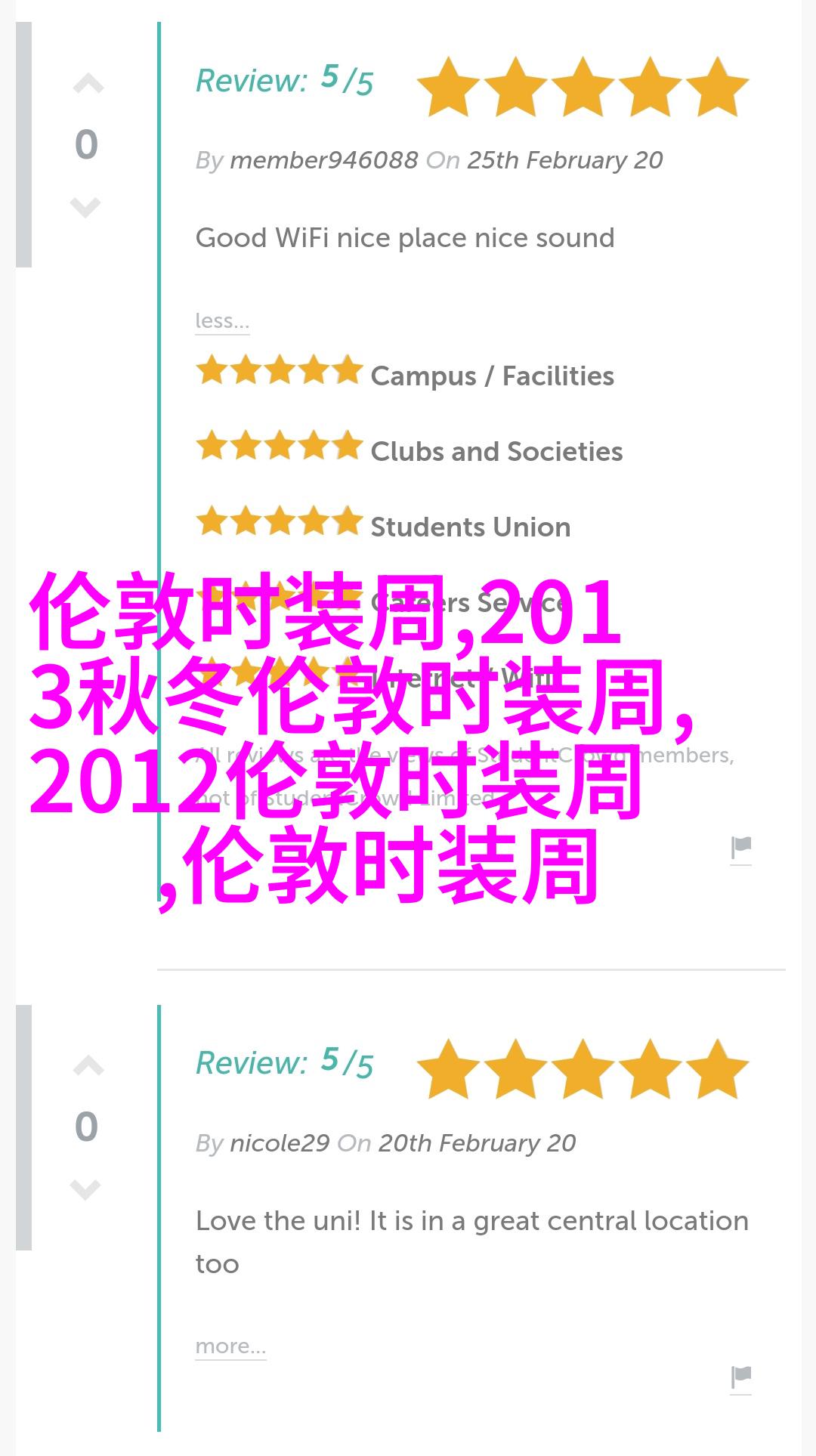
Task: Expand nicole29's review with the more link
Action: (x=230, y=1347)
